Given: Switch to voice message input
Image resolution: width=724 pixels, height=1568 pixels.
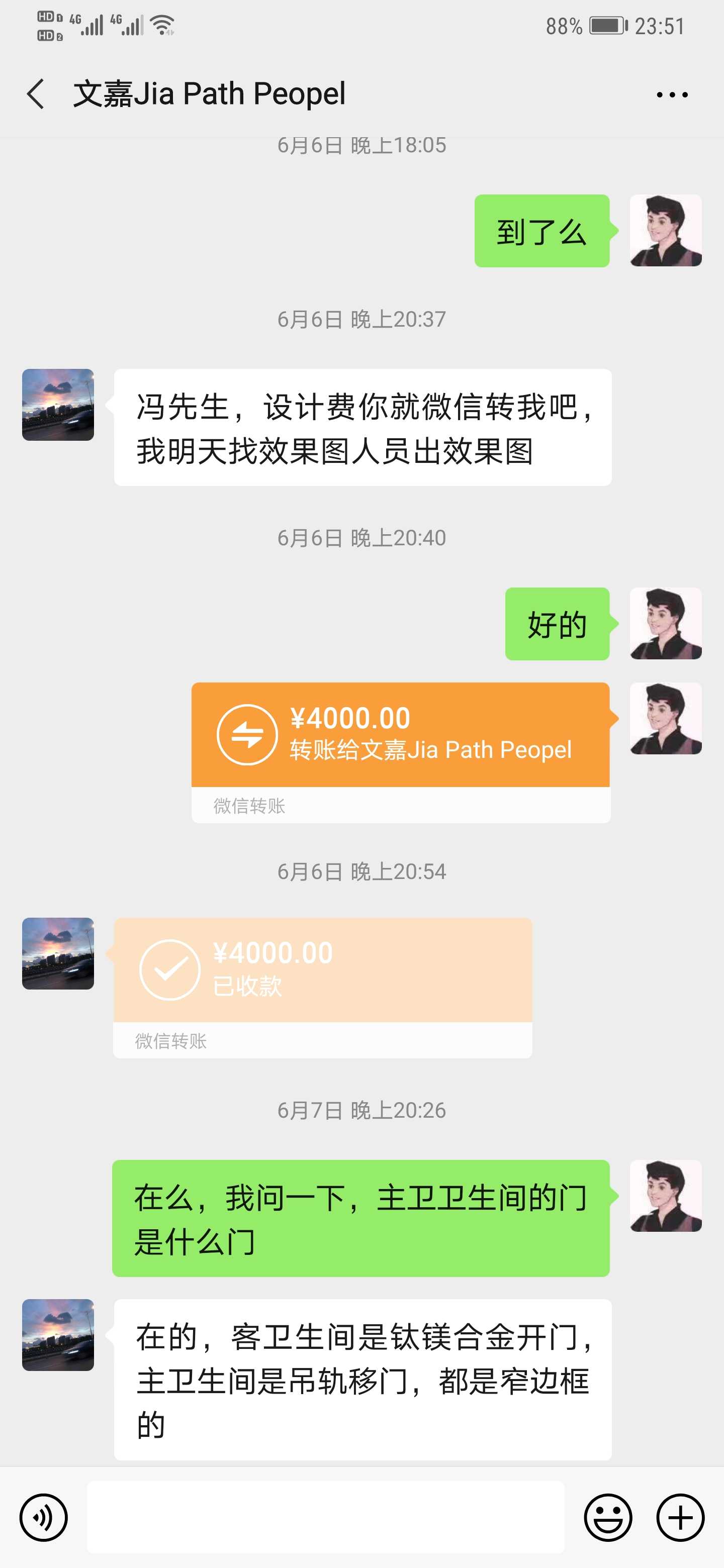Looking at the screenshot, I should 43,1517.
